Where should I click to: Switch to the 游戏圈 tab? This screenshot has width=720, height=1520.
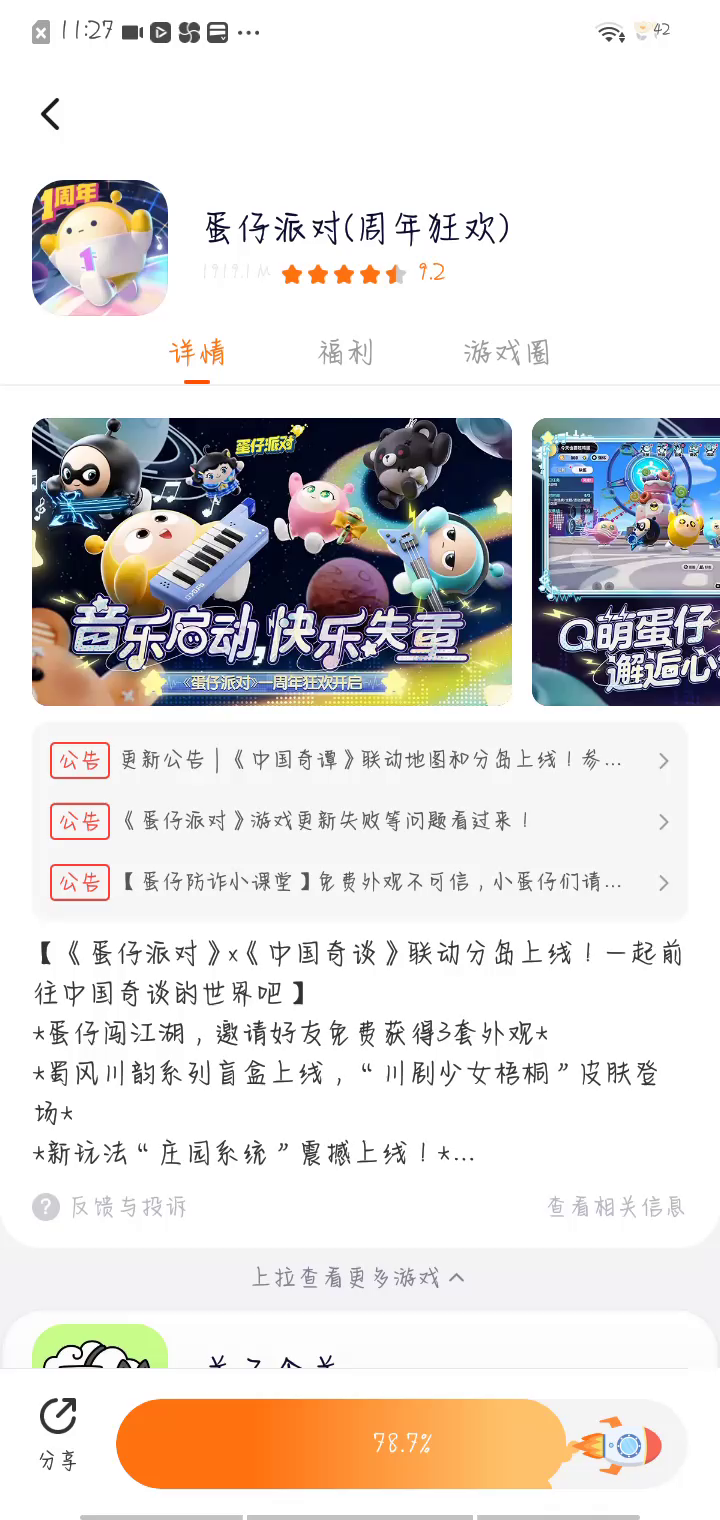pos(507,353)
